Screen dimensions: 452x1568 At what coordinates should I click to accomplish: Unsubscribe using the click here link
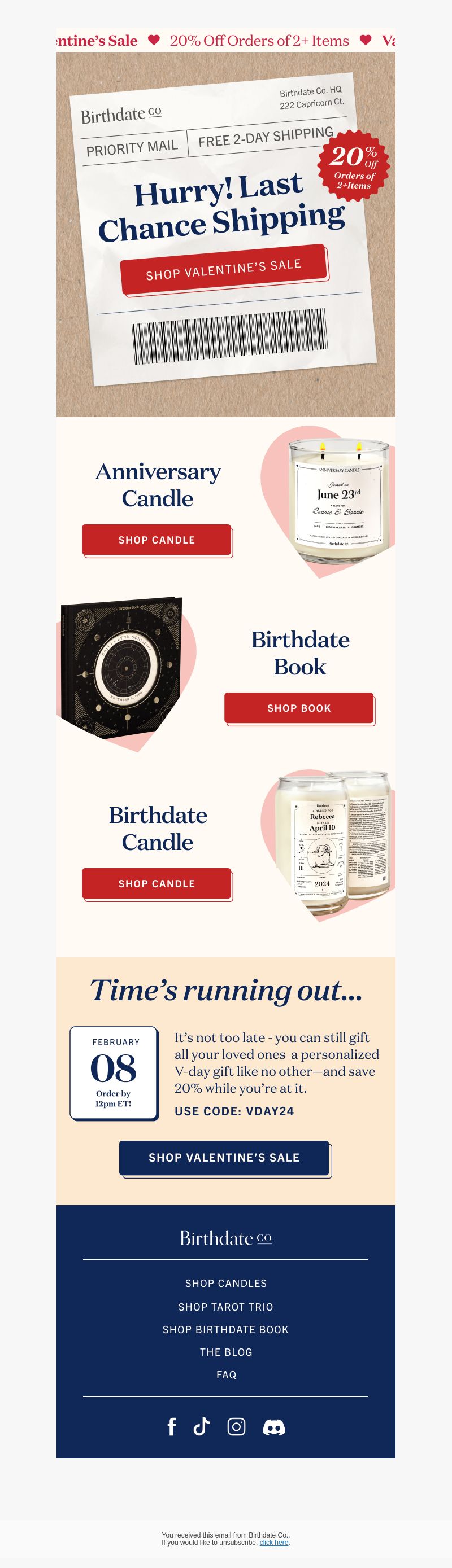point(273,1543)
